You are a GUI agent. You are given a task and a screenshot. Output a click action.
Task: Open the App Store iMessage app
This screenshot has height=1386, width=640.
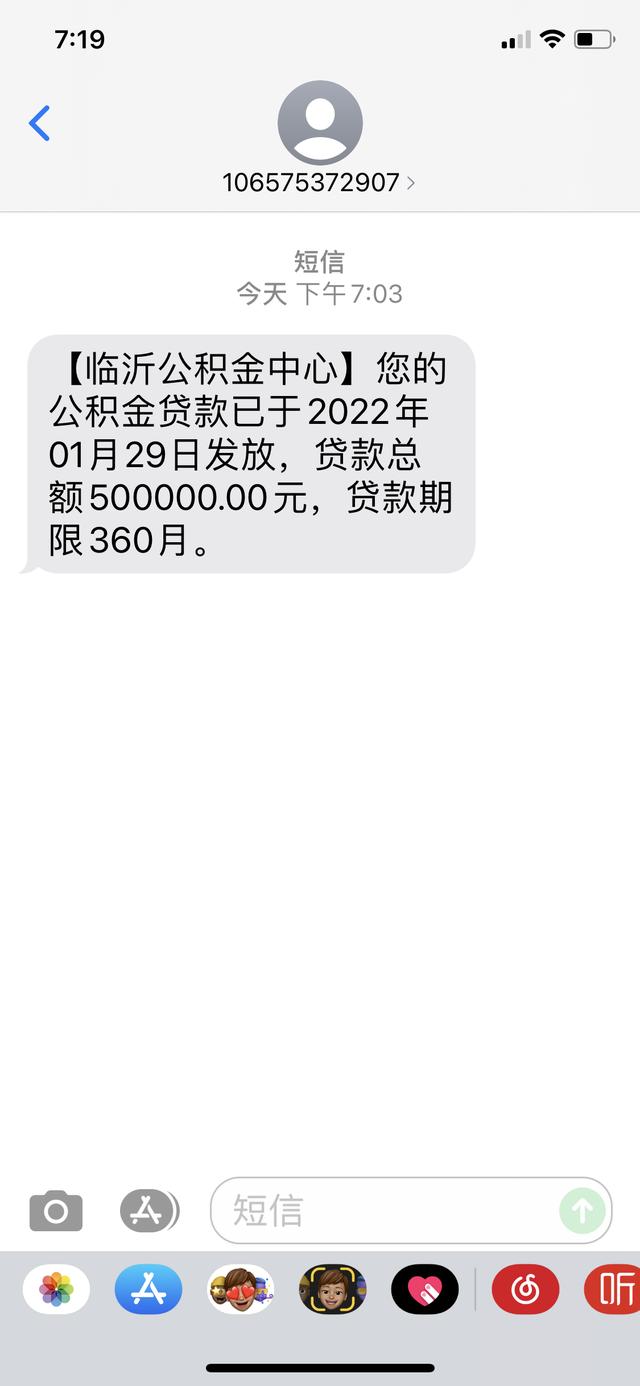(x=148, y=1289)
